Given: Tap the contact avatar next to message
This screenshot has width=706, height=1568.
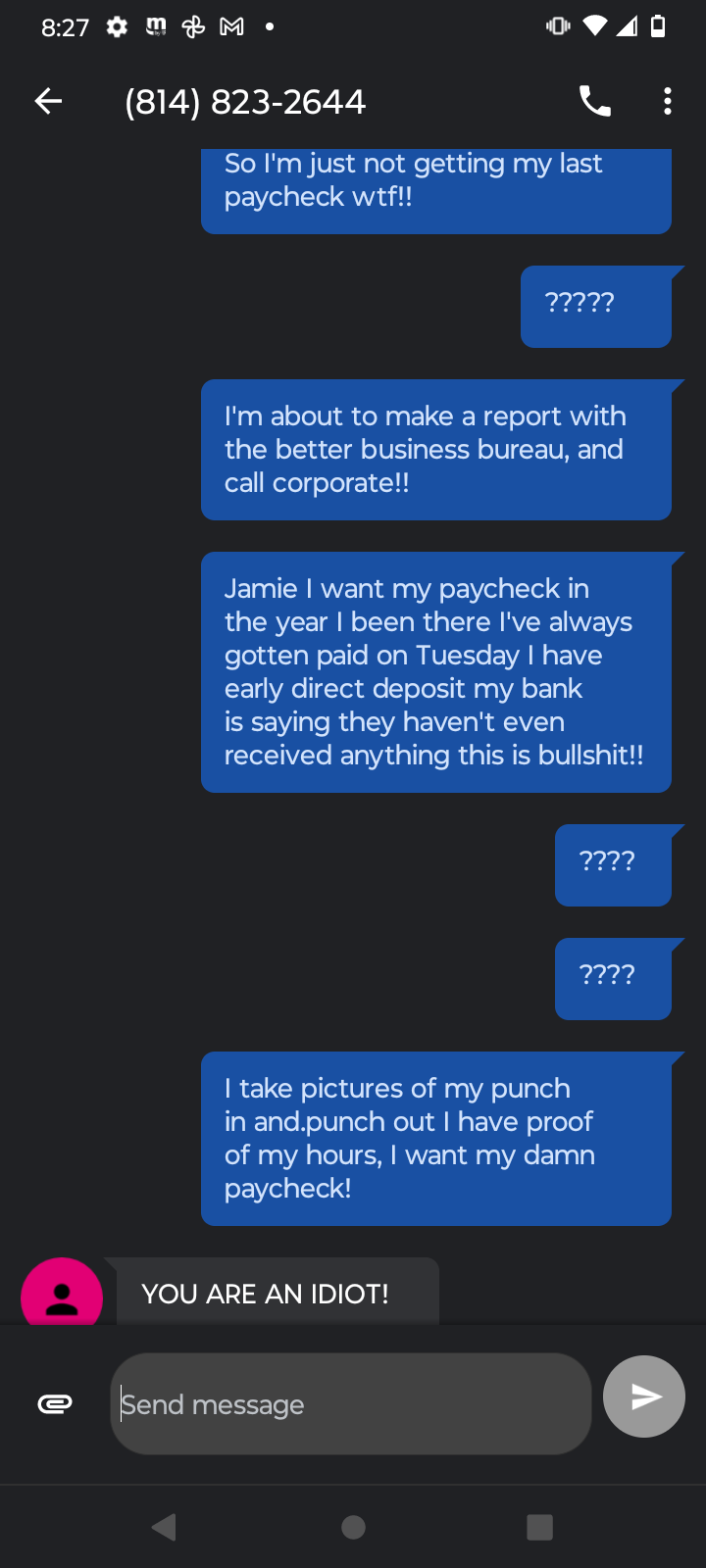Looking at the screenshot, I should [x=61, y=1293].
